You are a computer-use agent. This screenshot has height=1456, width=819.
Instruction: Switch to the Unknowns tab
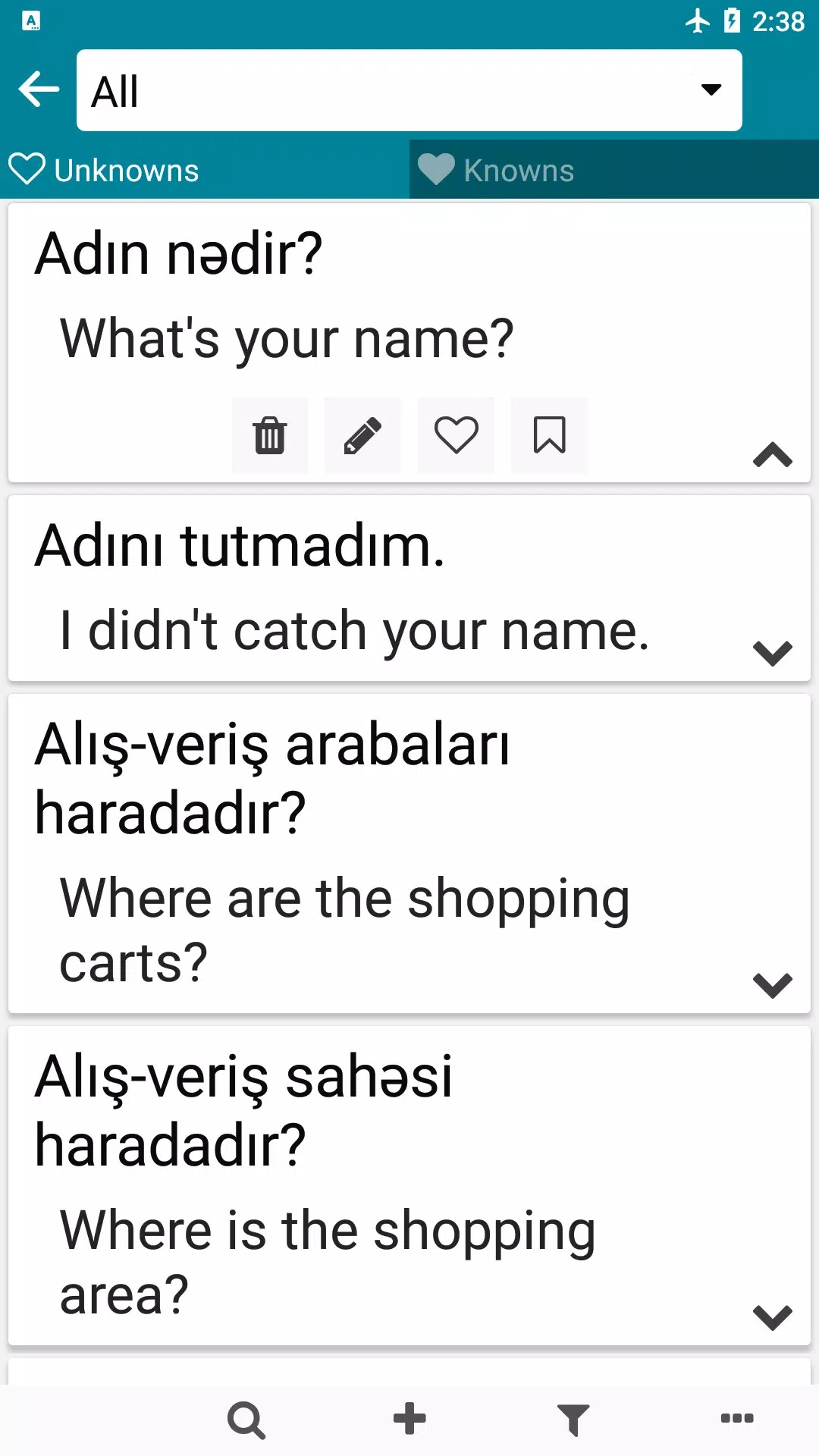point(205,170)
